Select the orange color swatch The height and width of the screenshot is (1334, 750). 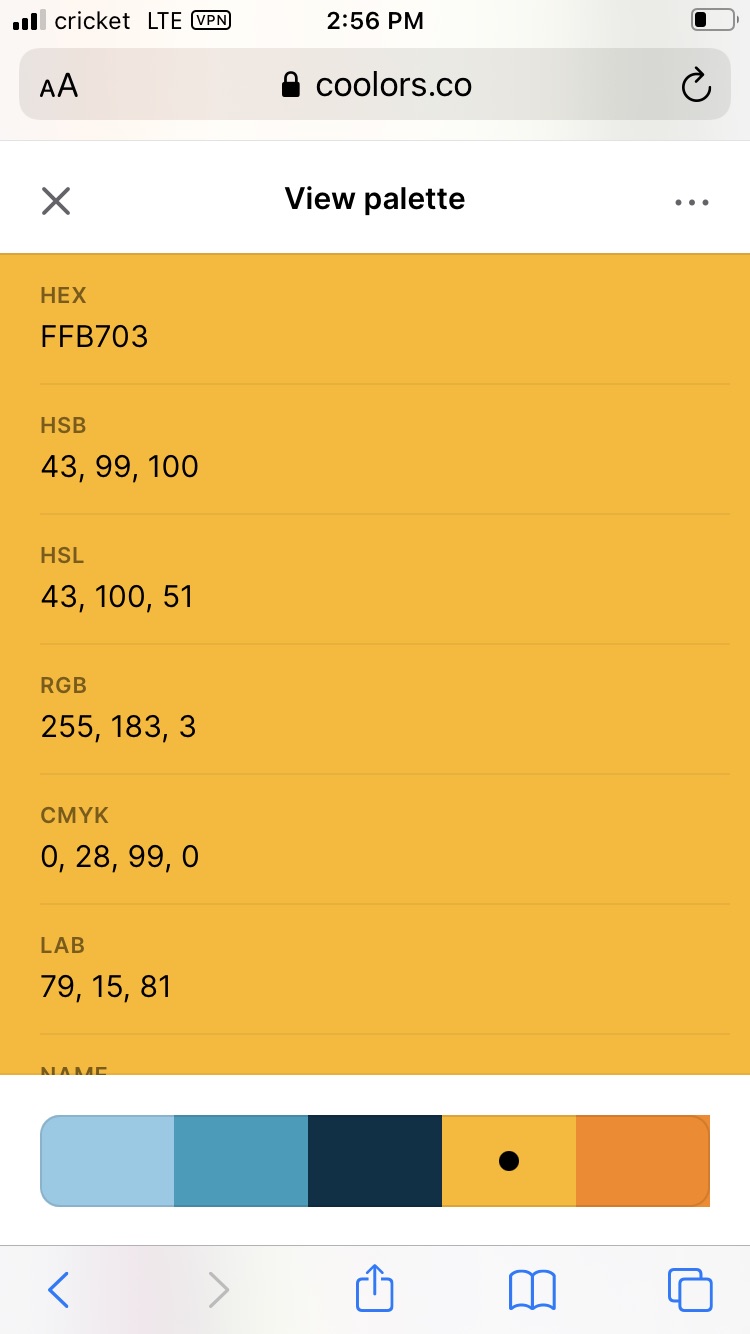(642, 1161)
